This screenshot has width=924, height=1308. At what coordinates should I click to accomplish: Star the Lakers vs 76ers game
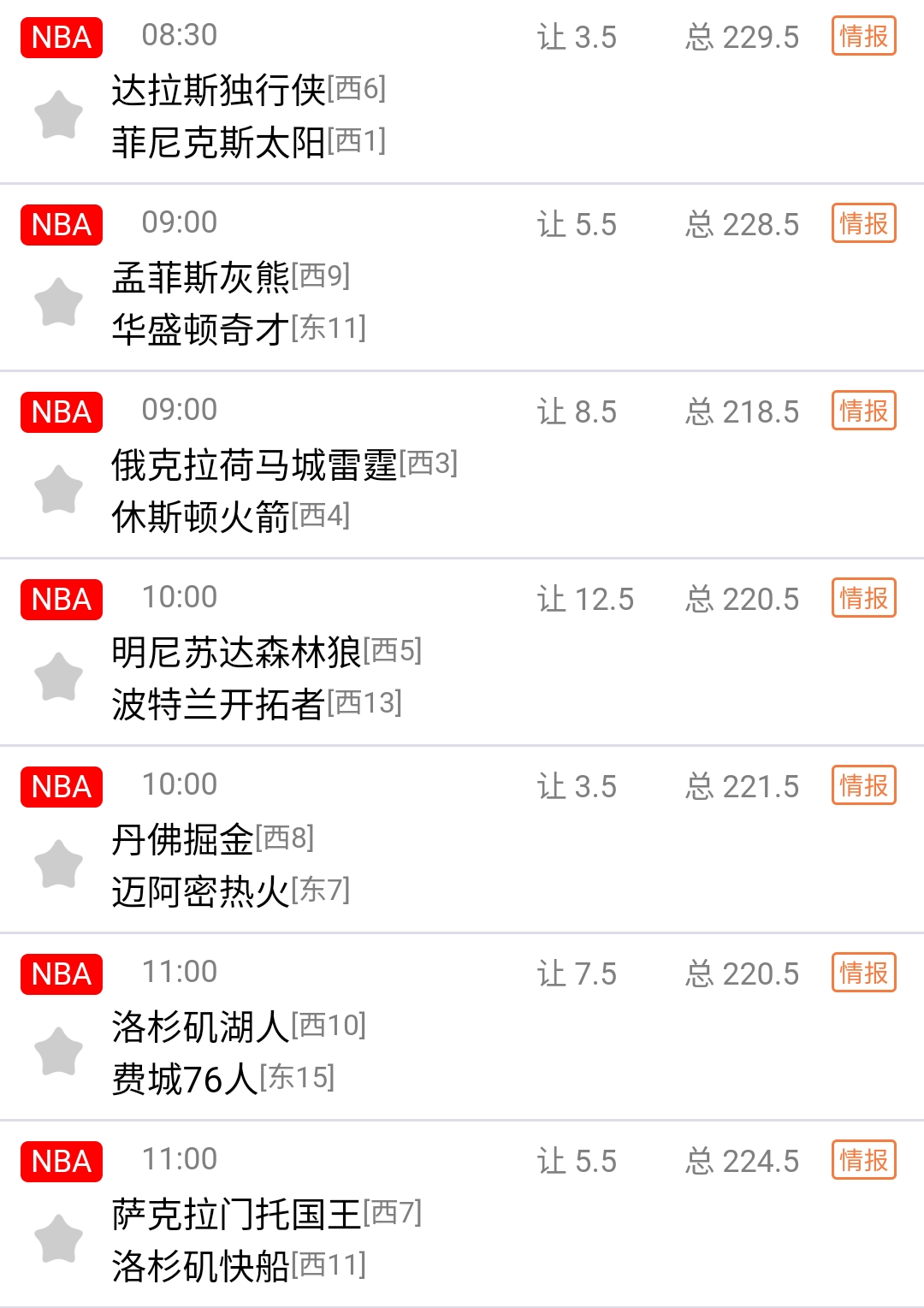coord(58,1051)
